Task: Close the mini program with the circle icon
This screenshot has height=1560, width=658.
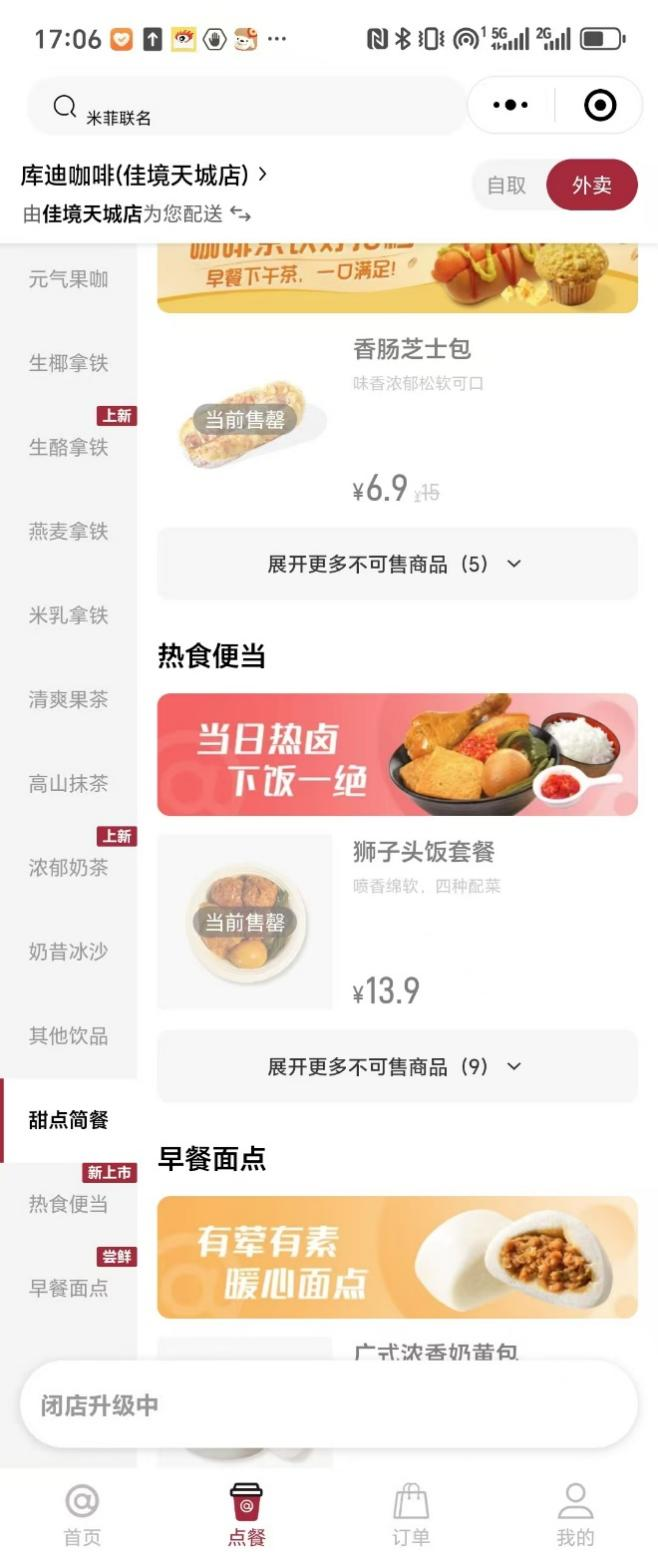Action: click(599, 105)
